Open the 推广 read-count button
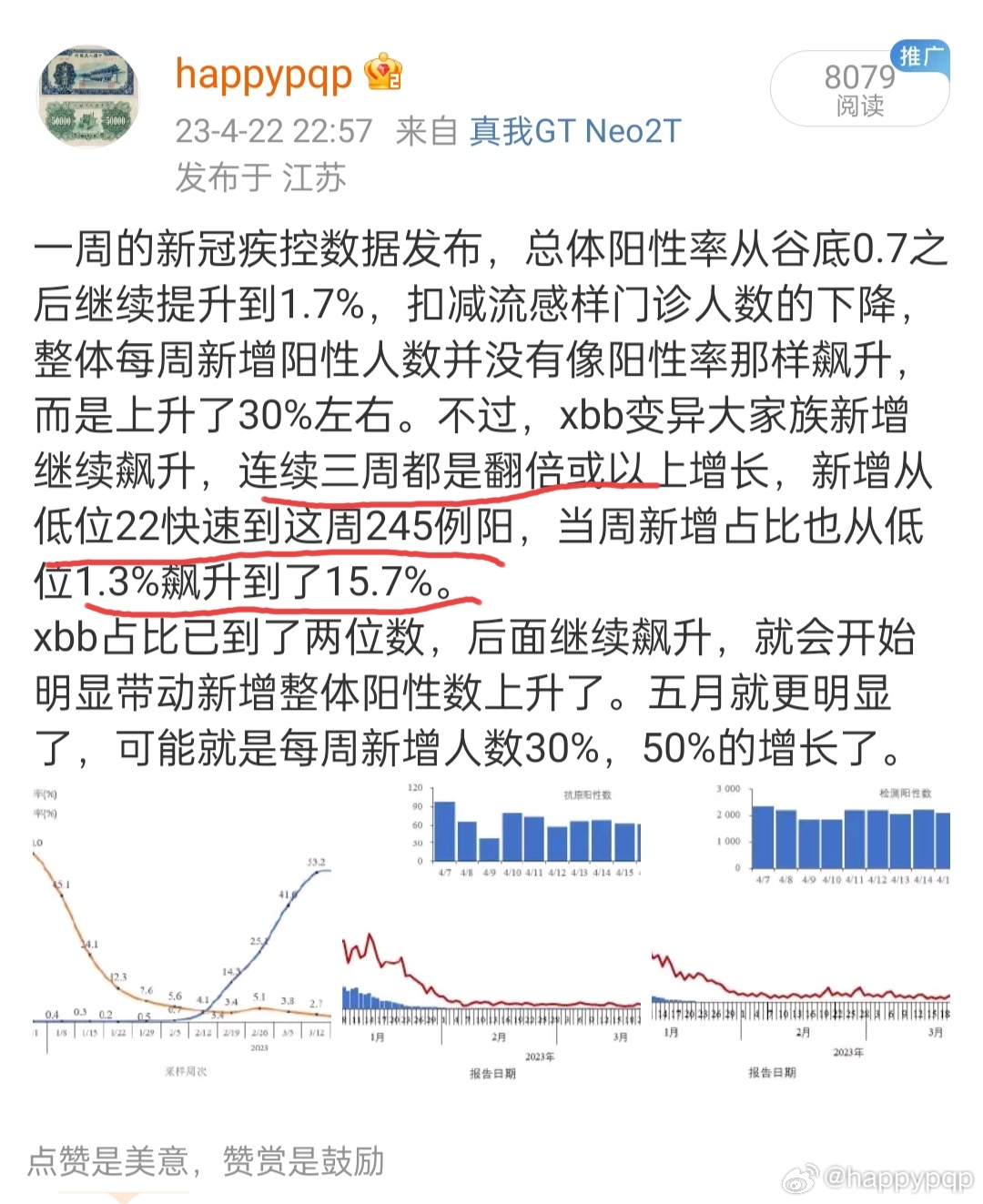 tap(859, 89)
